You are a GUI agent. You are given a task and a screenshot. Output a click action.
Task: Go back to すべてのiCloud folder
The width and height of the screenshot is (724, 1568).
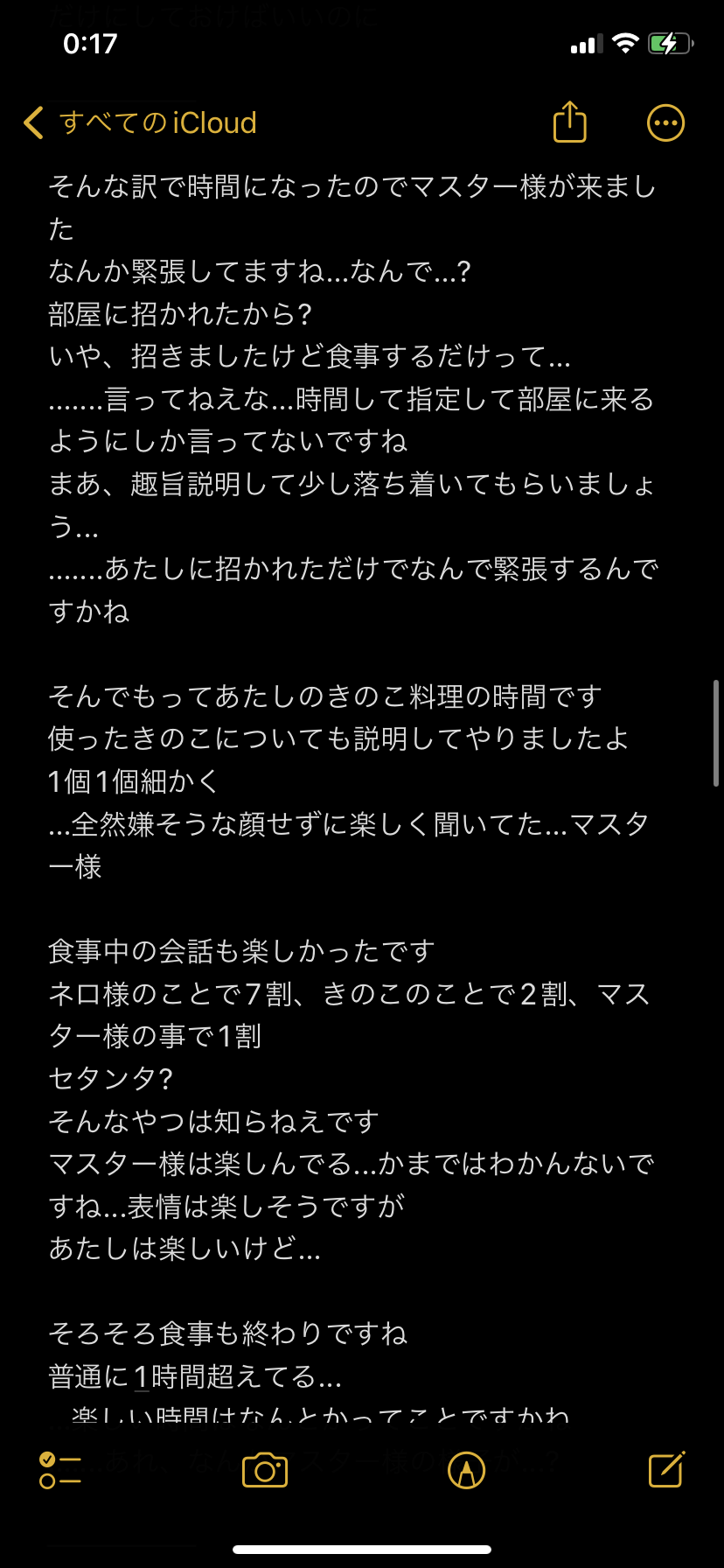coord(140,123)
